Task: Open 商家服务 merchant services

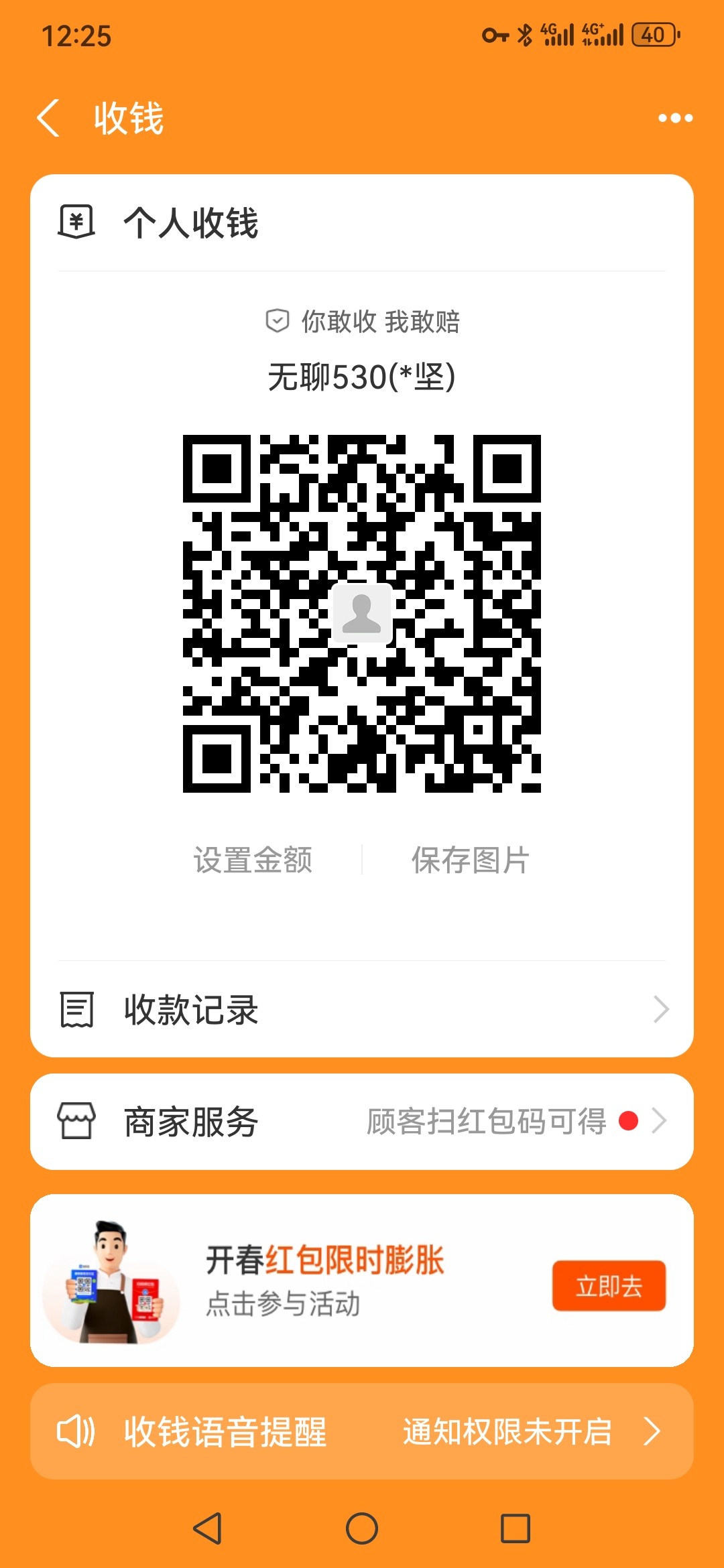Action: click(x=362, y=1121)
